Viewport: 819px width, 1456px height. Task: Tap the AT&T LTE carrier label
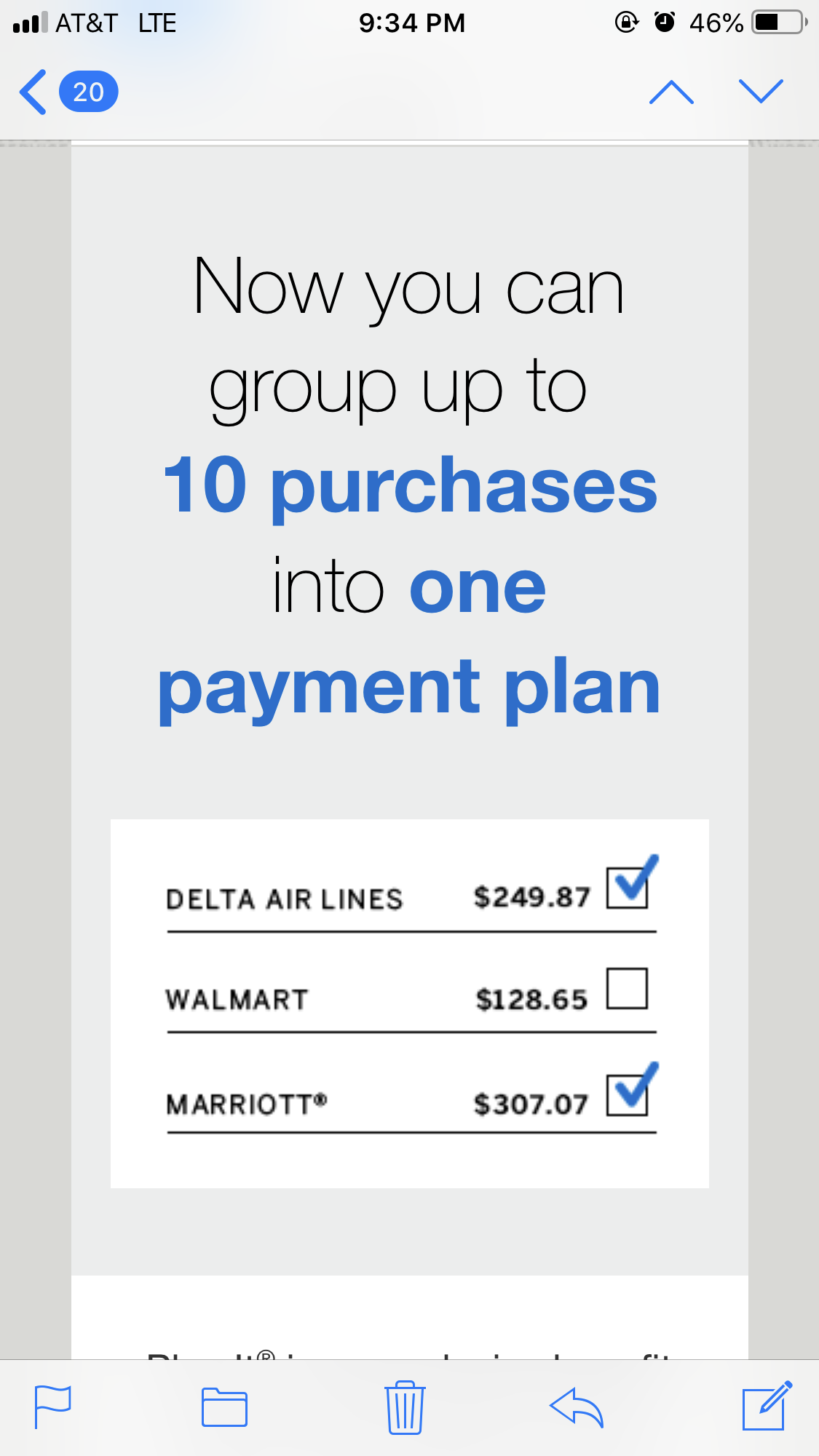coord(116,22)
